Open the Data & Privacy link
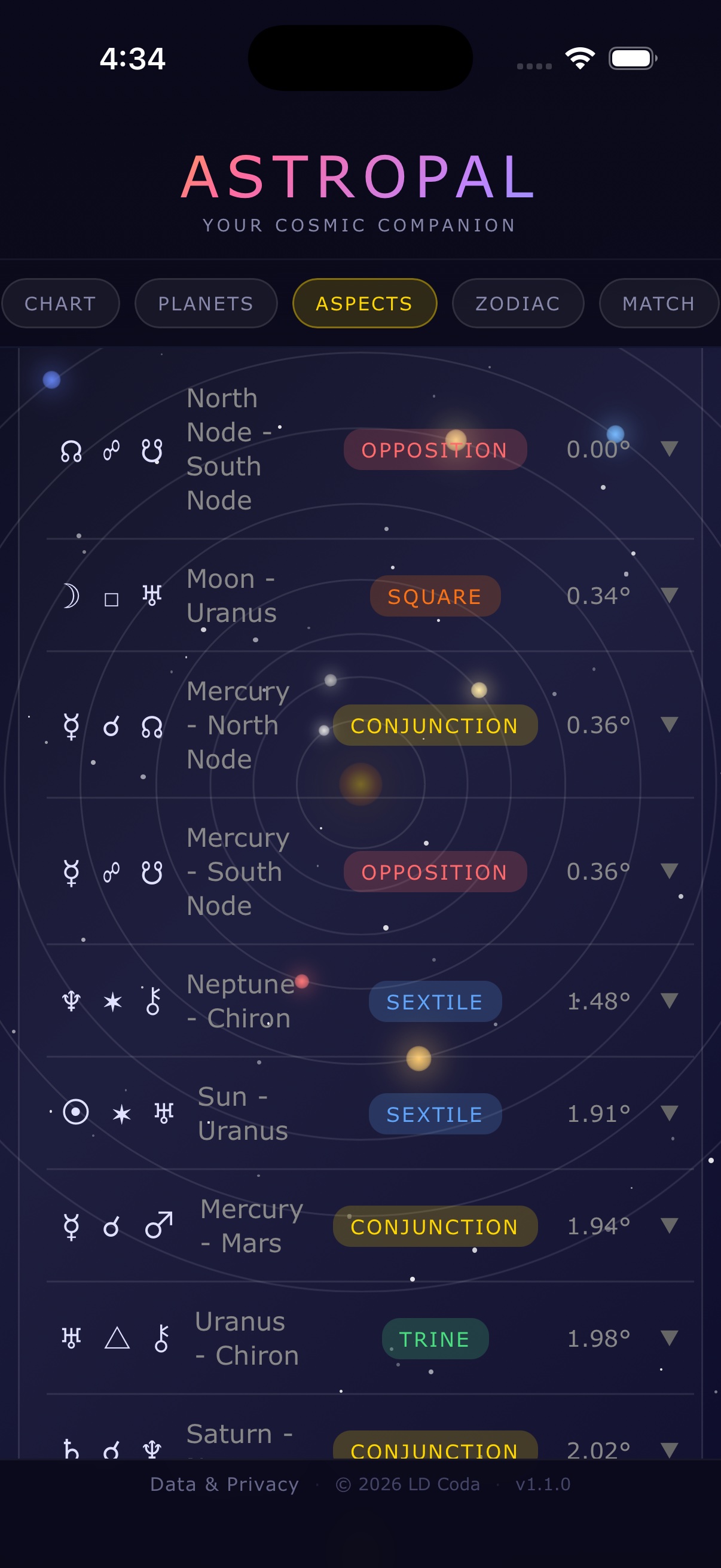Screen dimensions: 721x1568 pyautogui.click(x=225, y=1484)
